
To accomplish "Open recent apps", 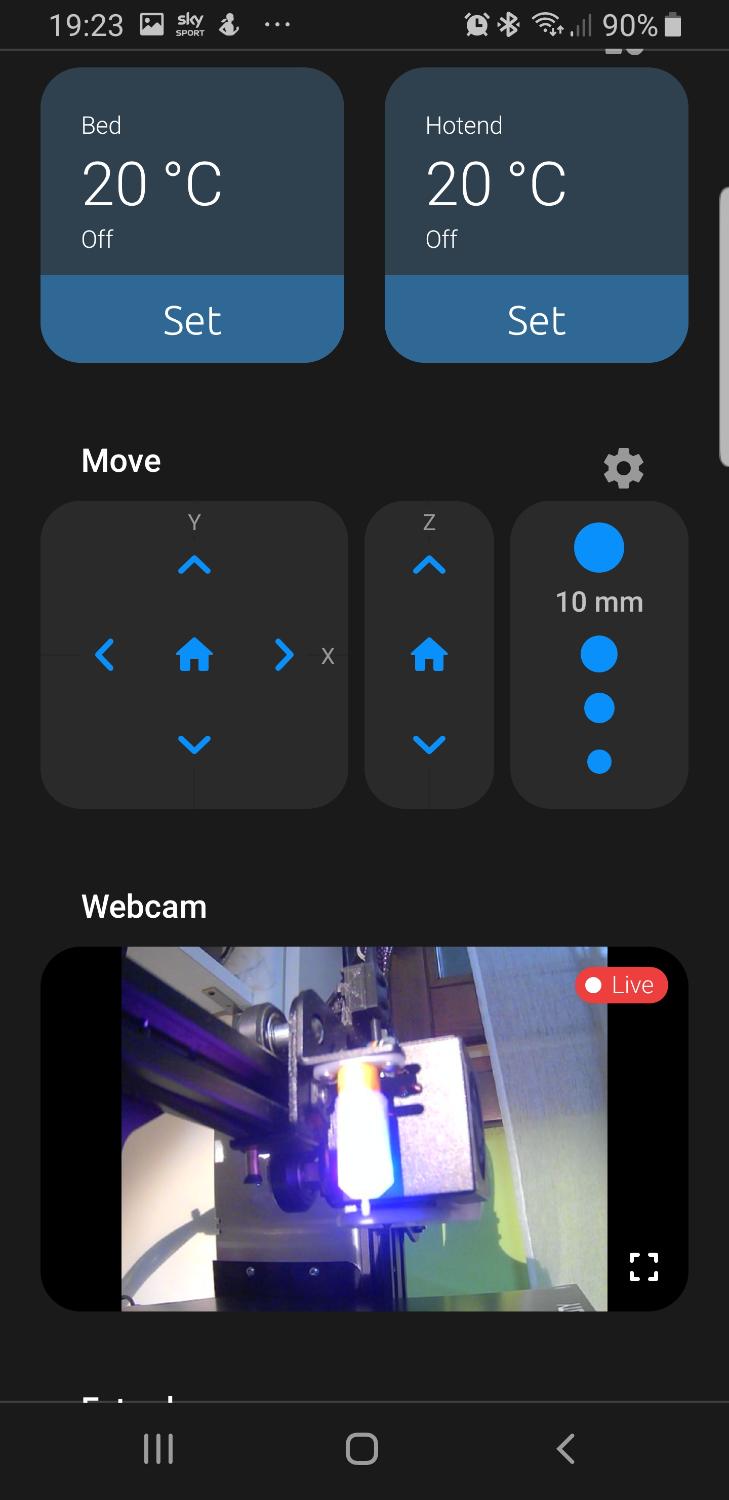I will (x=158, y=1448).
